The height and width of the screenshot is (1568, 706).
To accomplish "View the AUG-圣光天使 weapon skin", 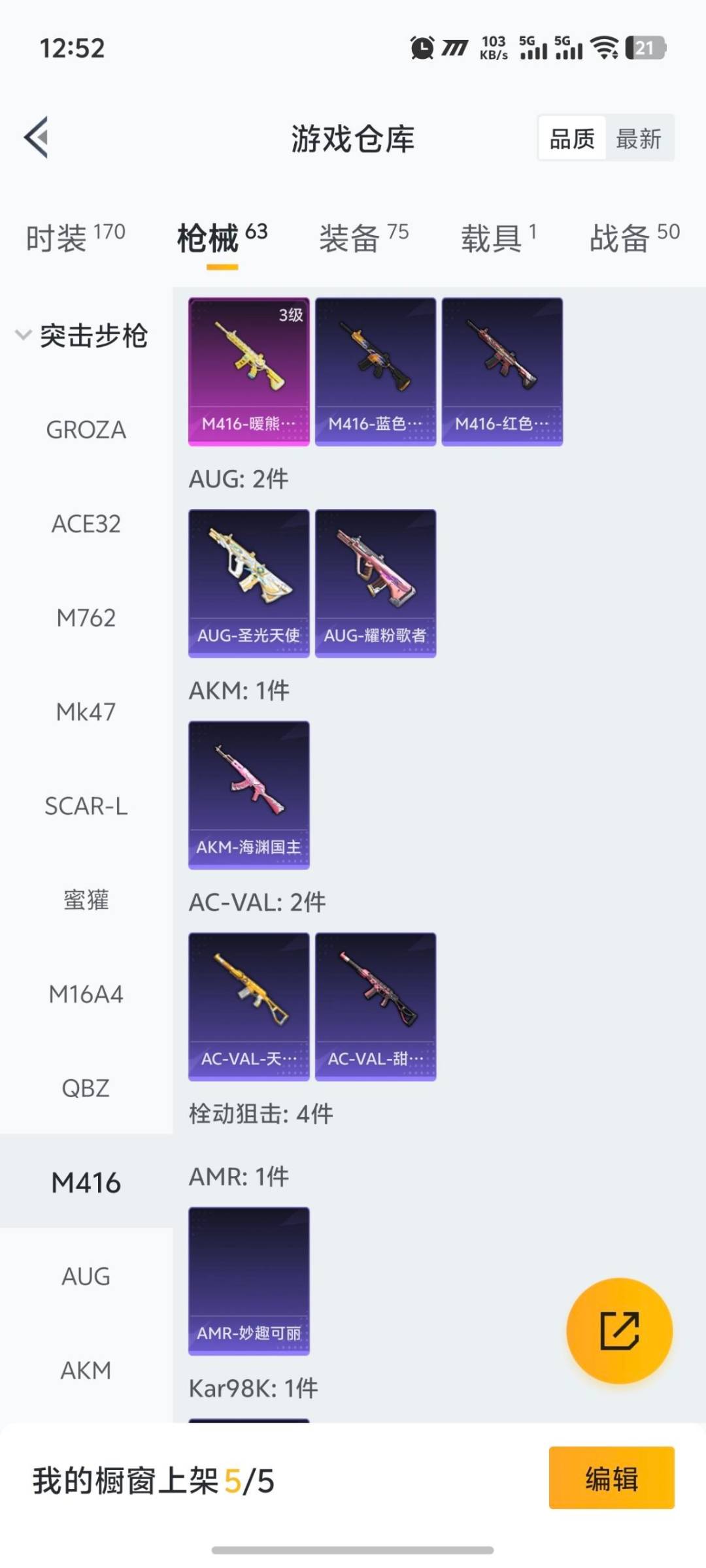I will tap(248, 581).
